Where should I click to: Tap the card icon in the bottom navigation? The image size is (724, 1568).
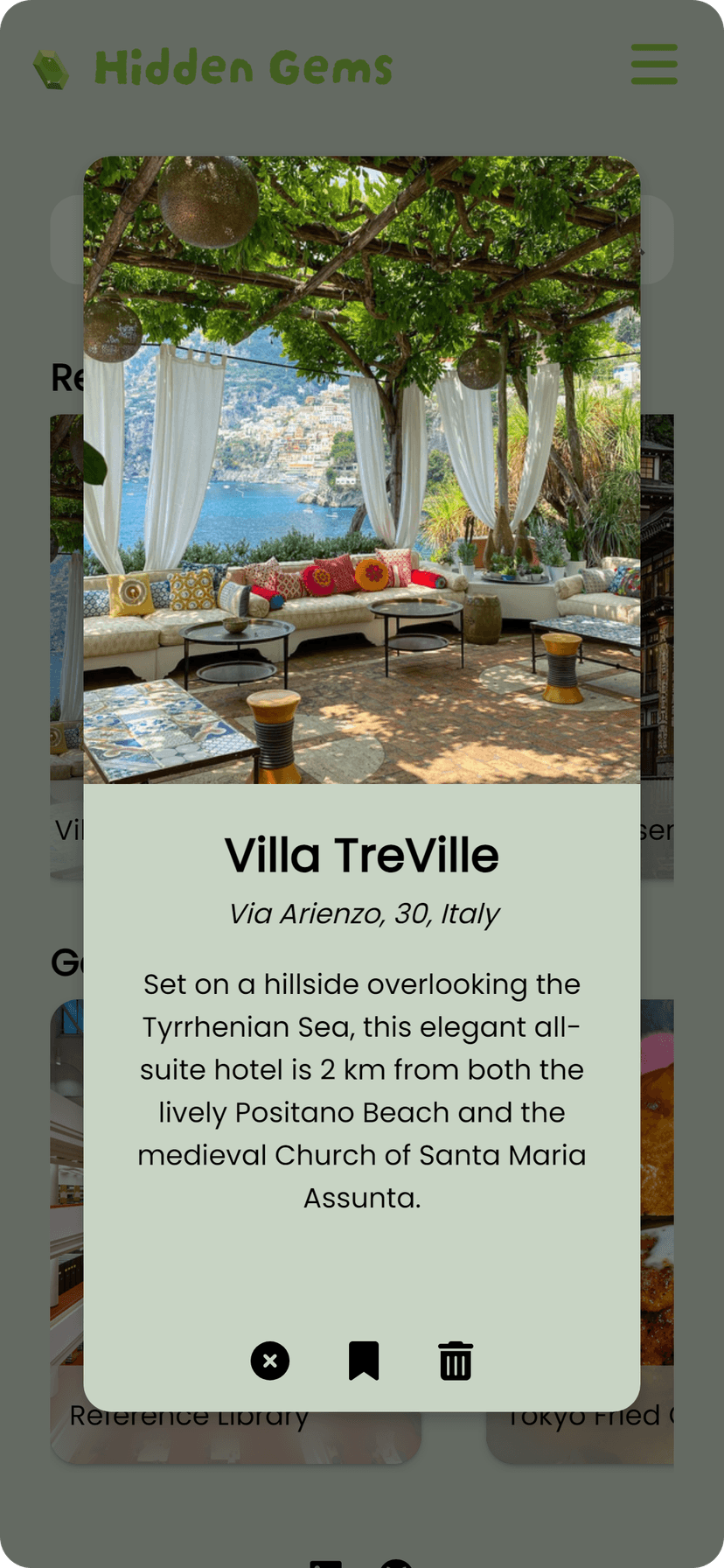(324, 1565)
